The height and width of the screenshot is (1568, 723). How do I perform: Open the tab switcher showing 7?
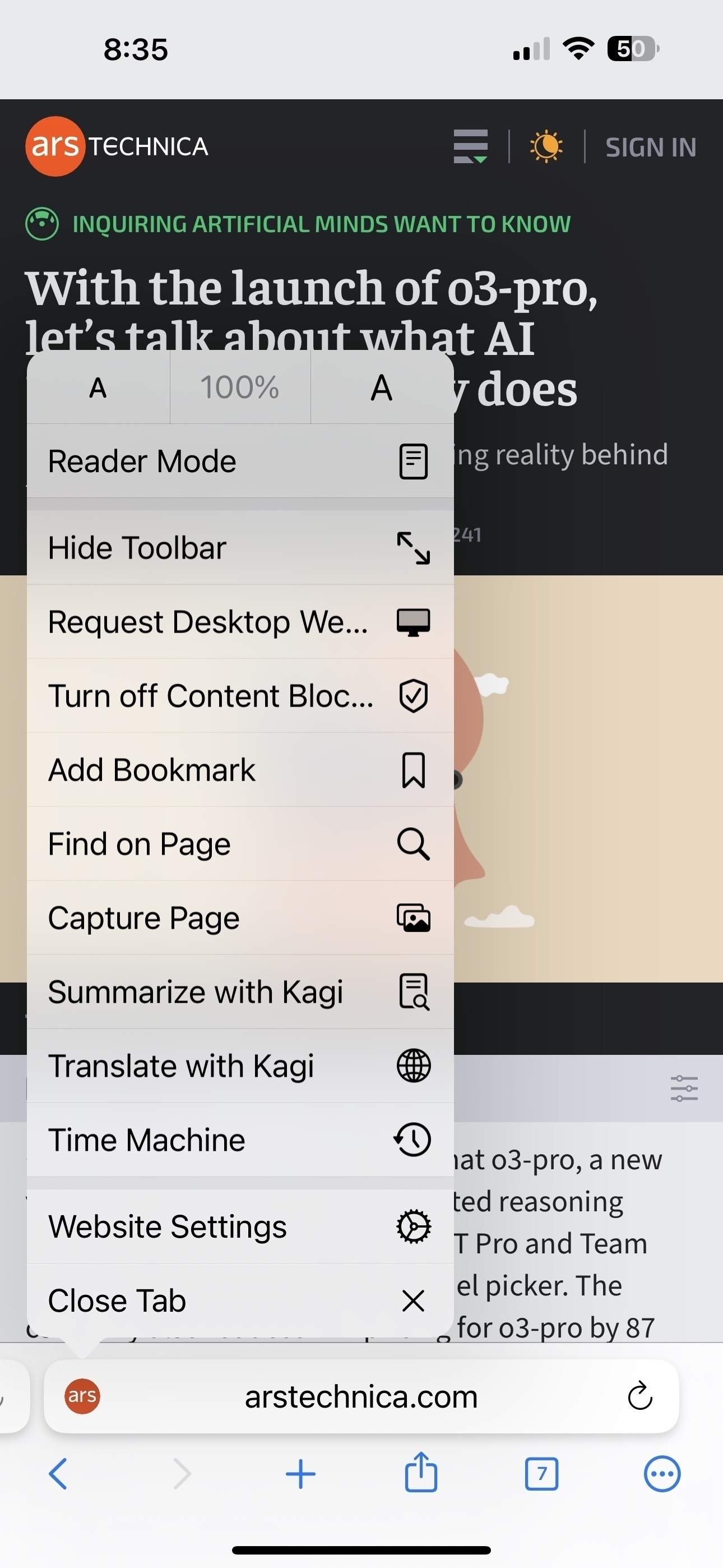(x=541, y=1474)
